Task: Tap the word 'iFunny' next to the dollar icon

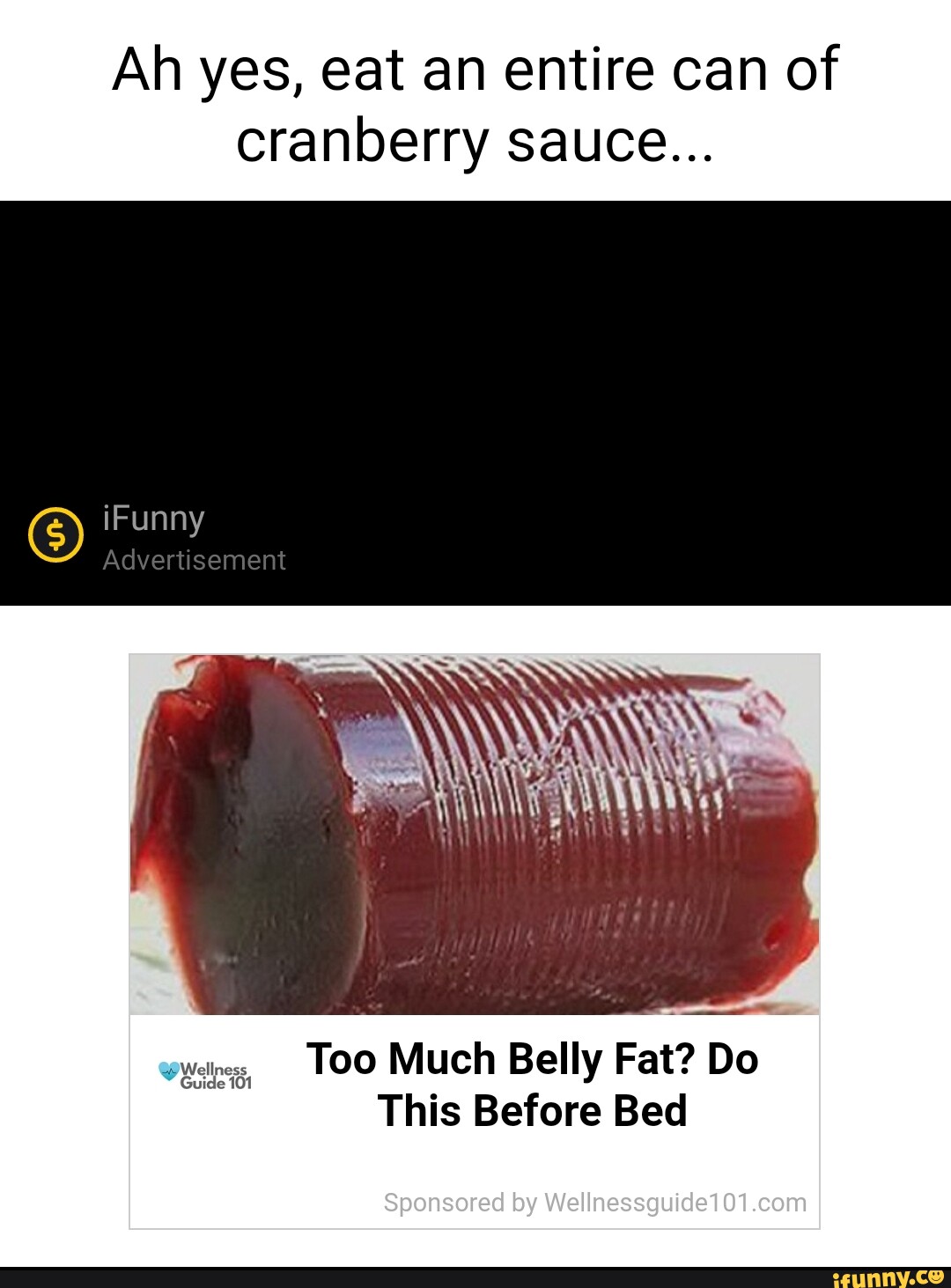Action: pyautogui.click(x=152, y=519)
